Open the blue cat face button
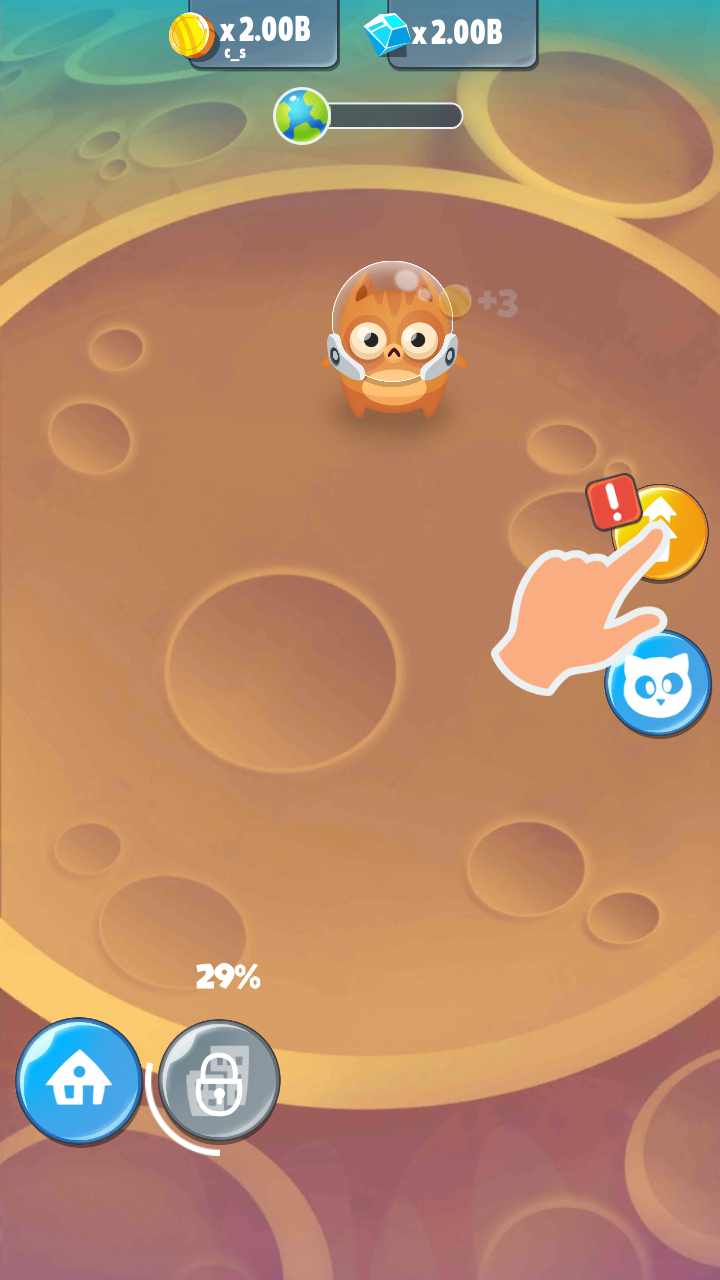 [x=658, y=684]
